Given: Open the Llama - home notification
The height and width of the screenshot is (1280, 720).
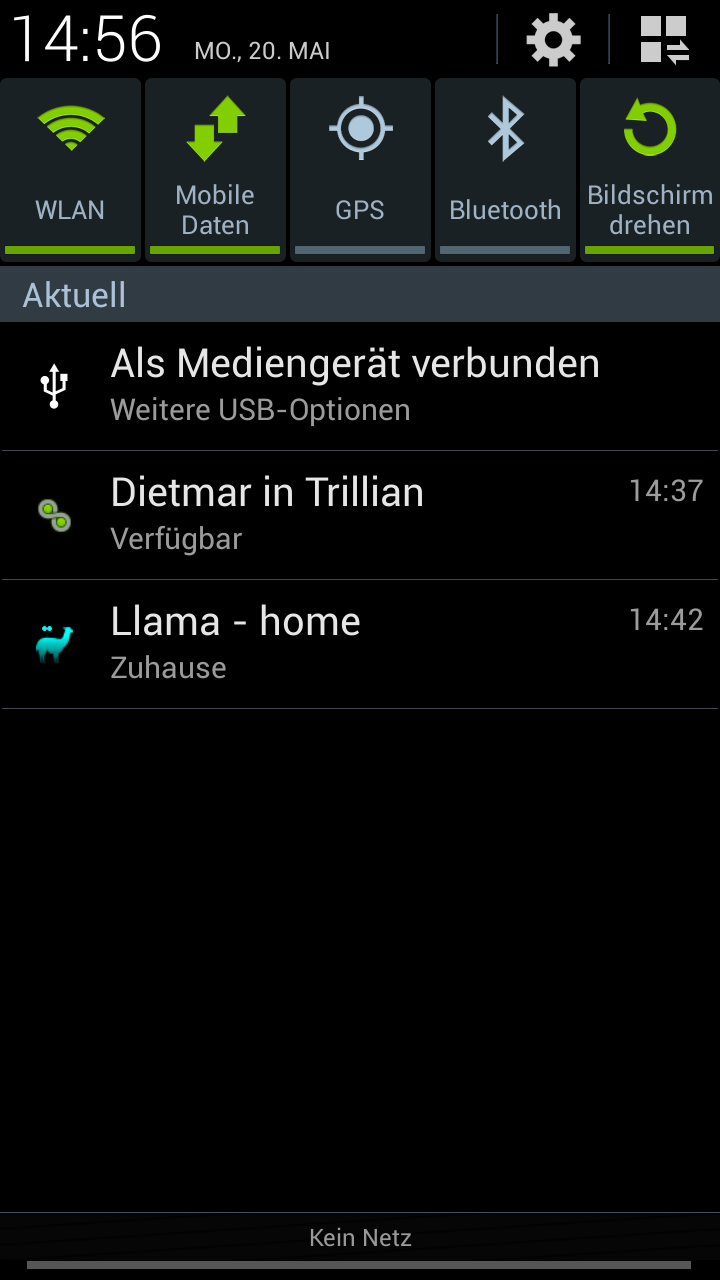Looking at the screenshot, I should coord(360,644).
